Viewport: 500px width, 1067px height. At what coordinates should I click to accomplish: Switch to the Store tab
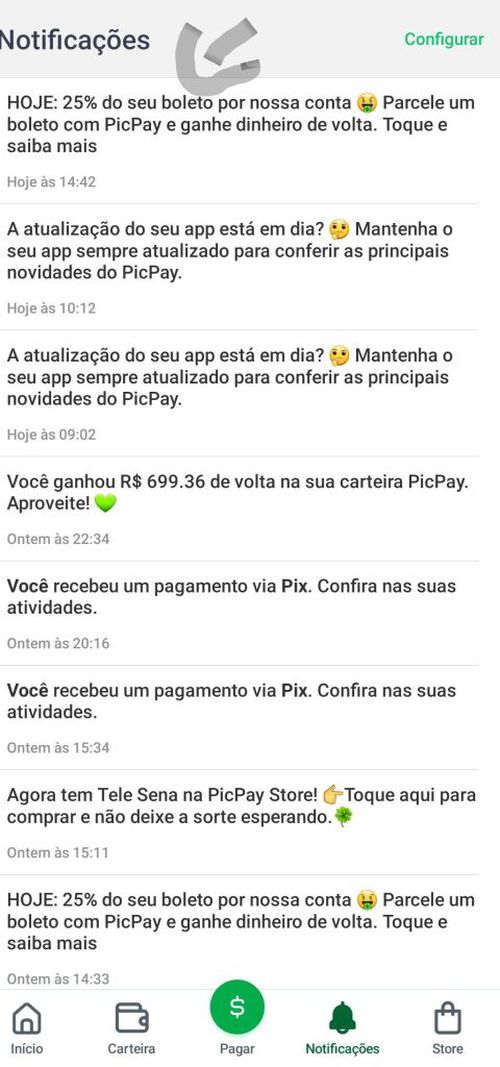(x=448, y=1028)
